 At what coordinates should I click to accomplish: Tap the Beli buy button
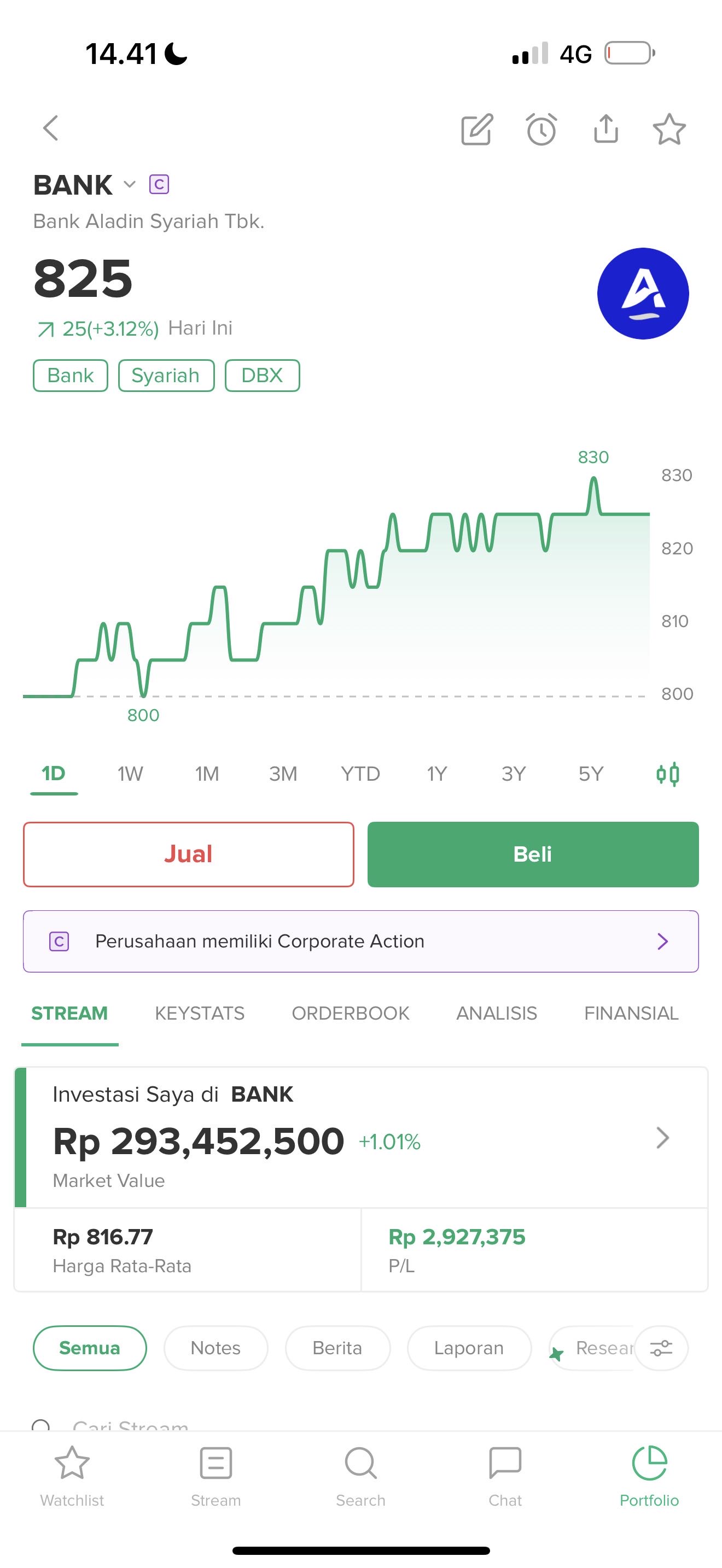(533, 855)
